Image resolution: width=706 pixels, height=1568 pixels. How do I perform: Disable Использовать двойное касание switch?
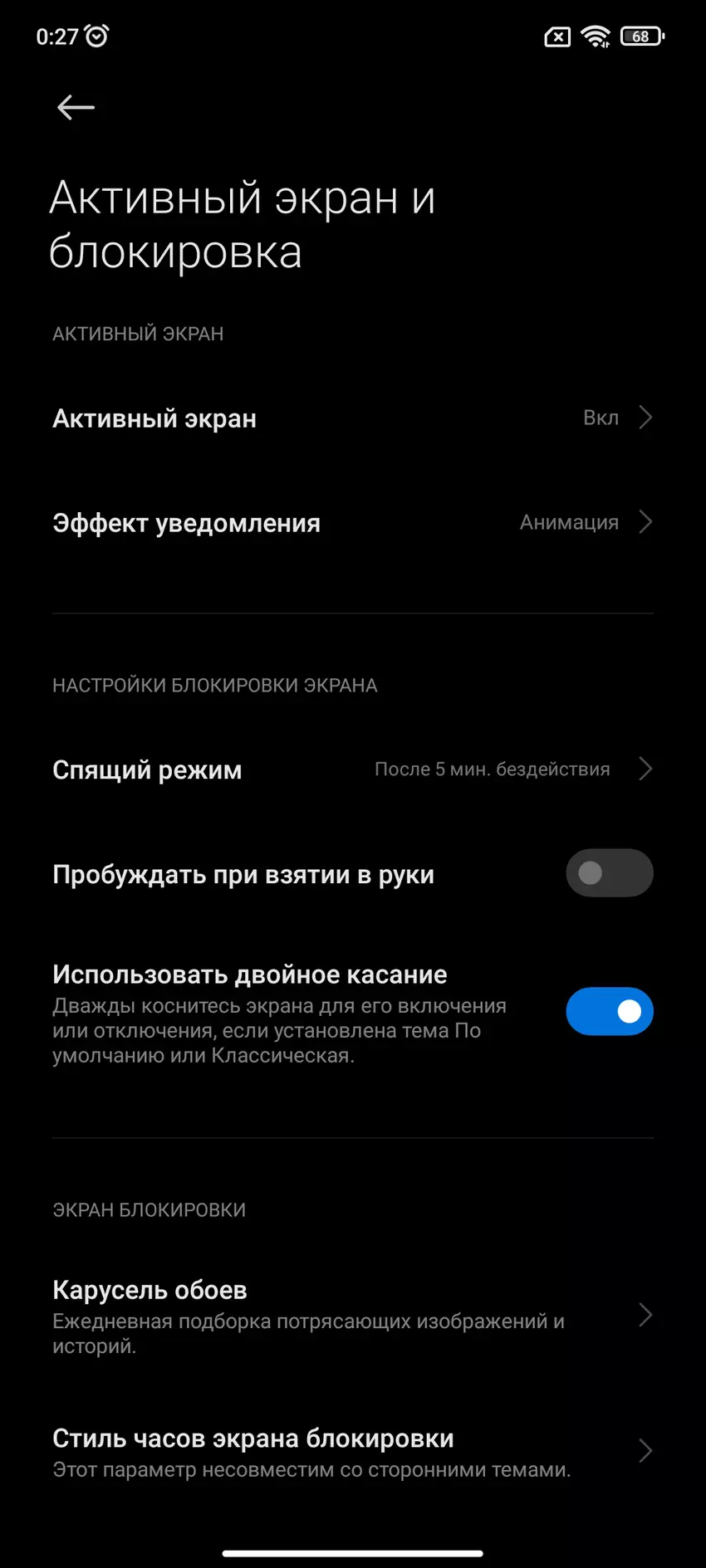click(x=609, y=1011)
